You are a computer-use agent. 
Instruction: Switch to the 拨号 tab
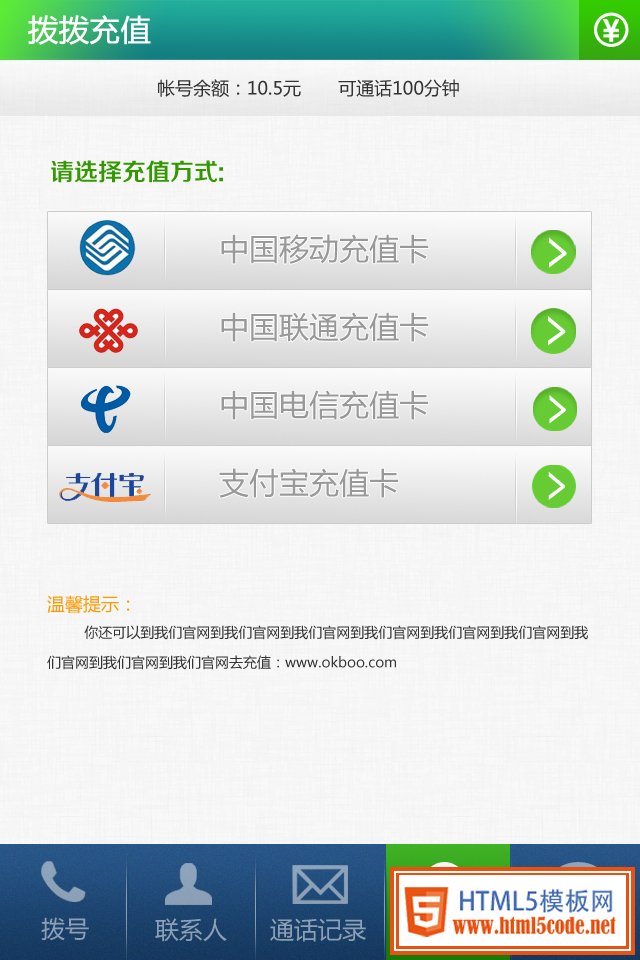[x=64, y=902]
